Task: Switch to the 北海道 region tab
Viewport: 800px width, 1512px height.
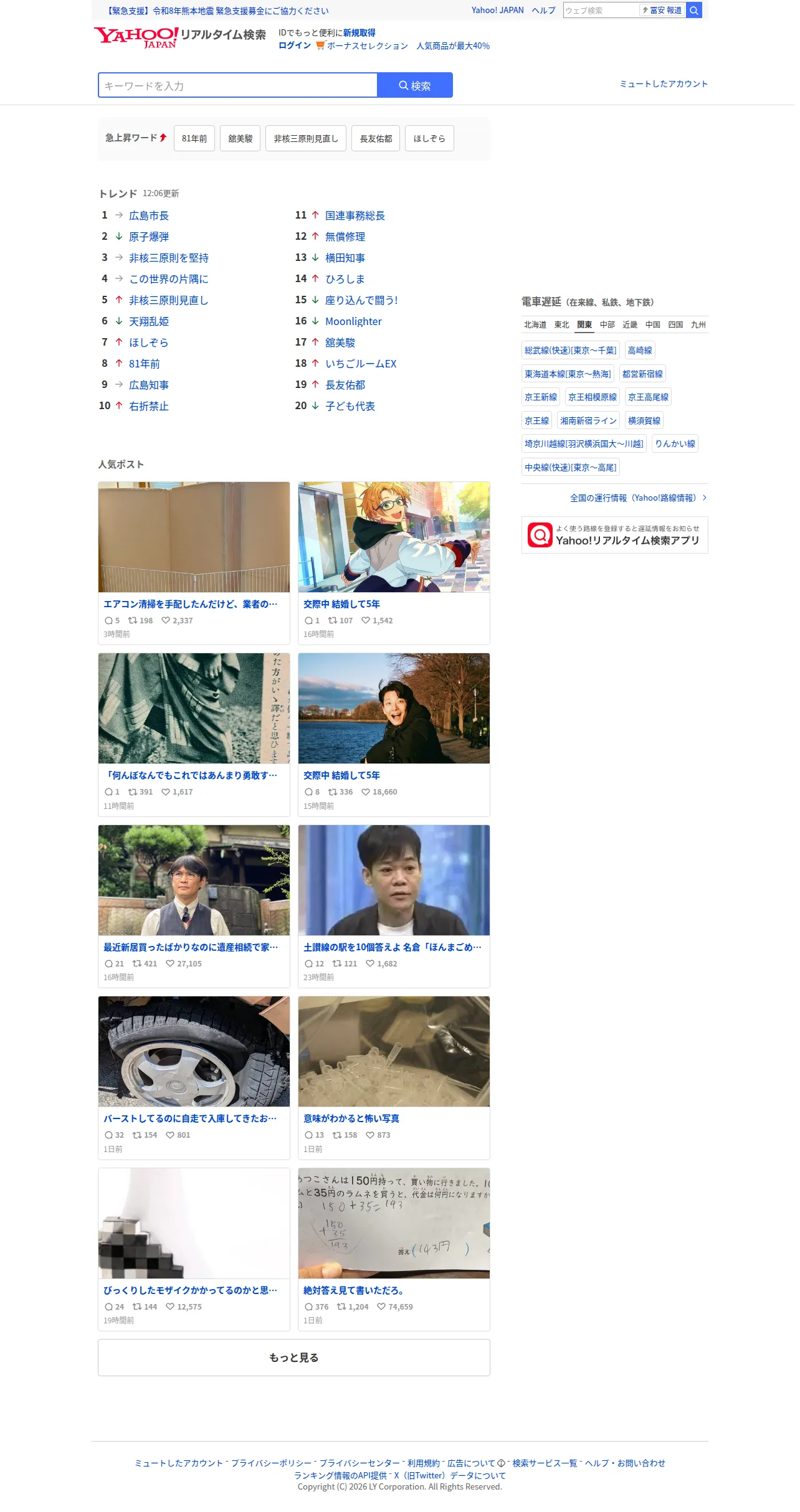Action: click(535, 324)
